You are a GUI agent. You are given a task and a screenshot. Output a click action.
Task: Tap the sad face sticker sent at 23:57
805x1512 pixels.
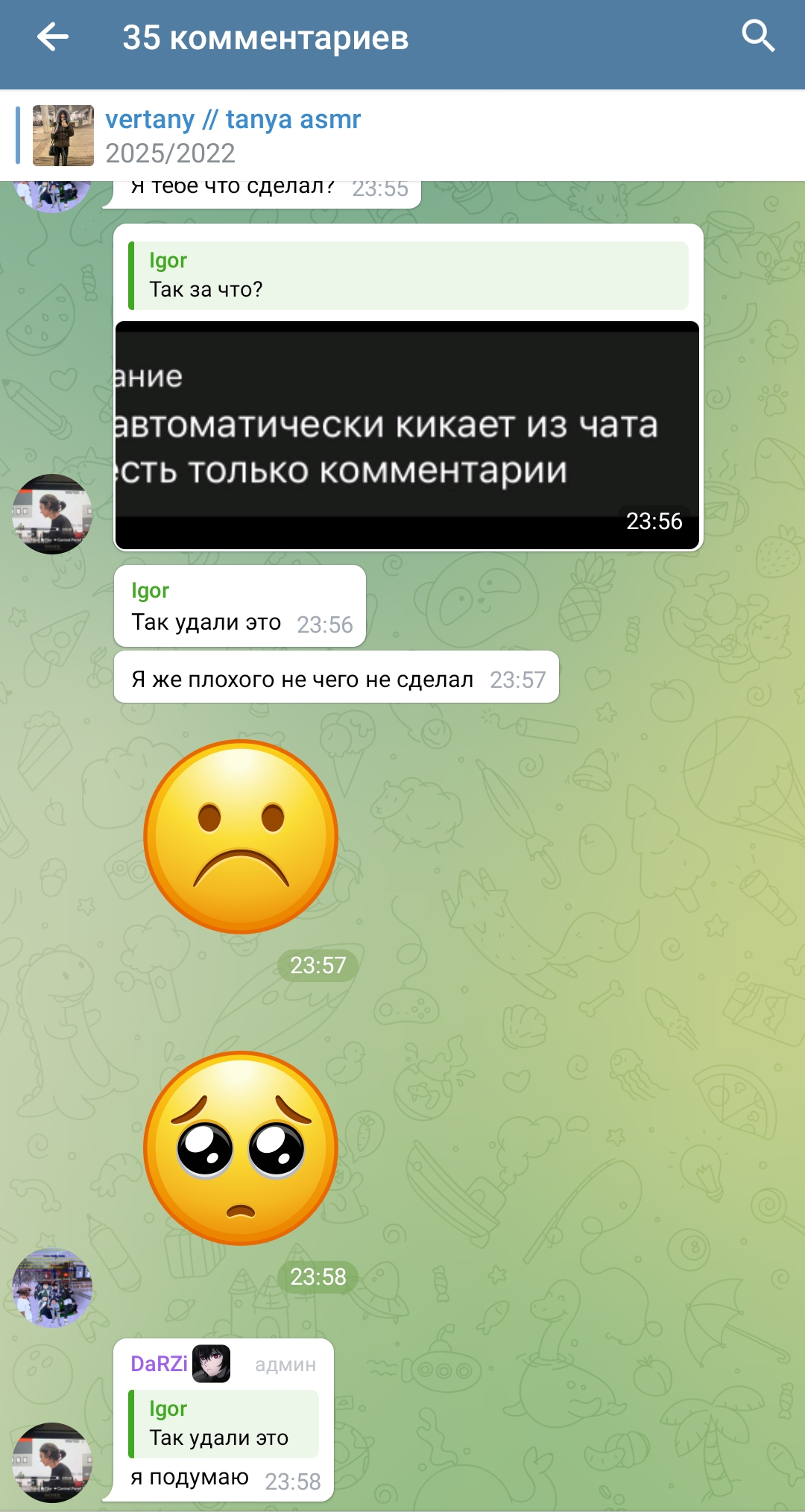coord(241,837)
